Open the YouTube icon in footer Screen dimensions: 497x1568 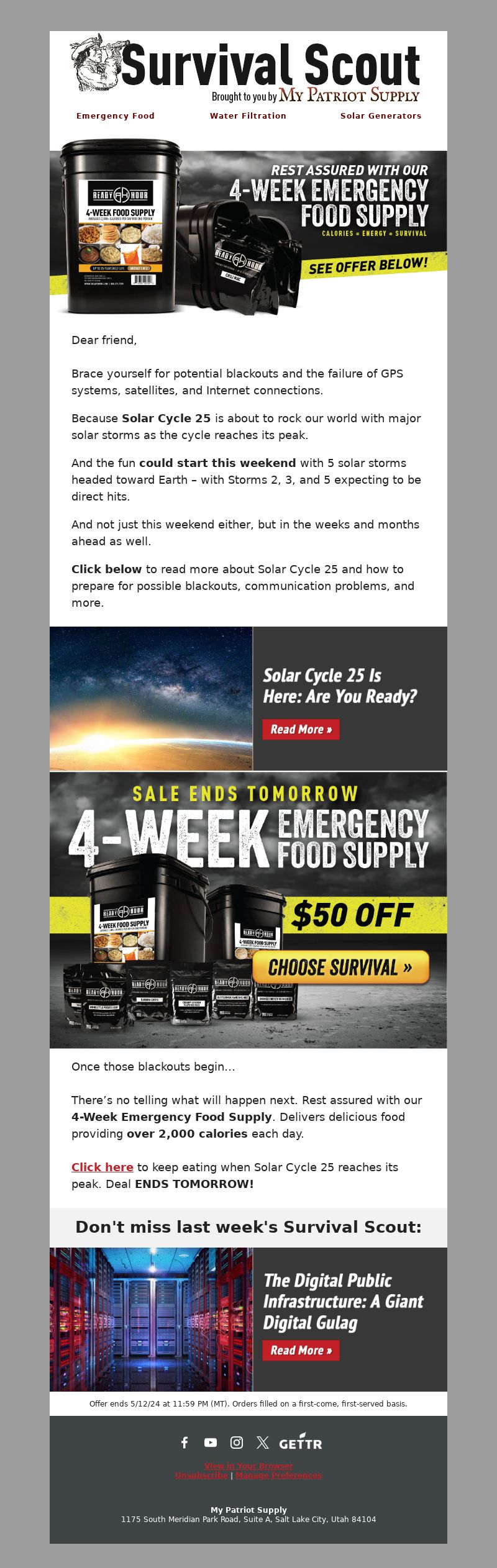(x=211, y=1442)
